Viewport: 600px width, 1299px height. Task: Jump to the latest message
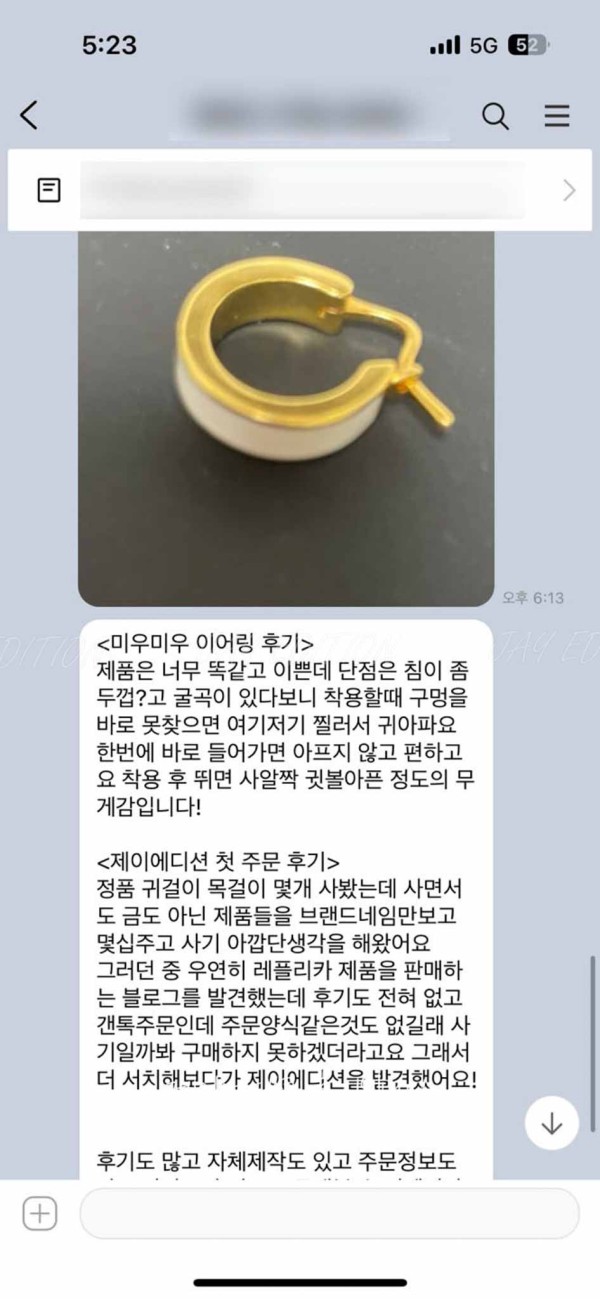click(551, 1123)
